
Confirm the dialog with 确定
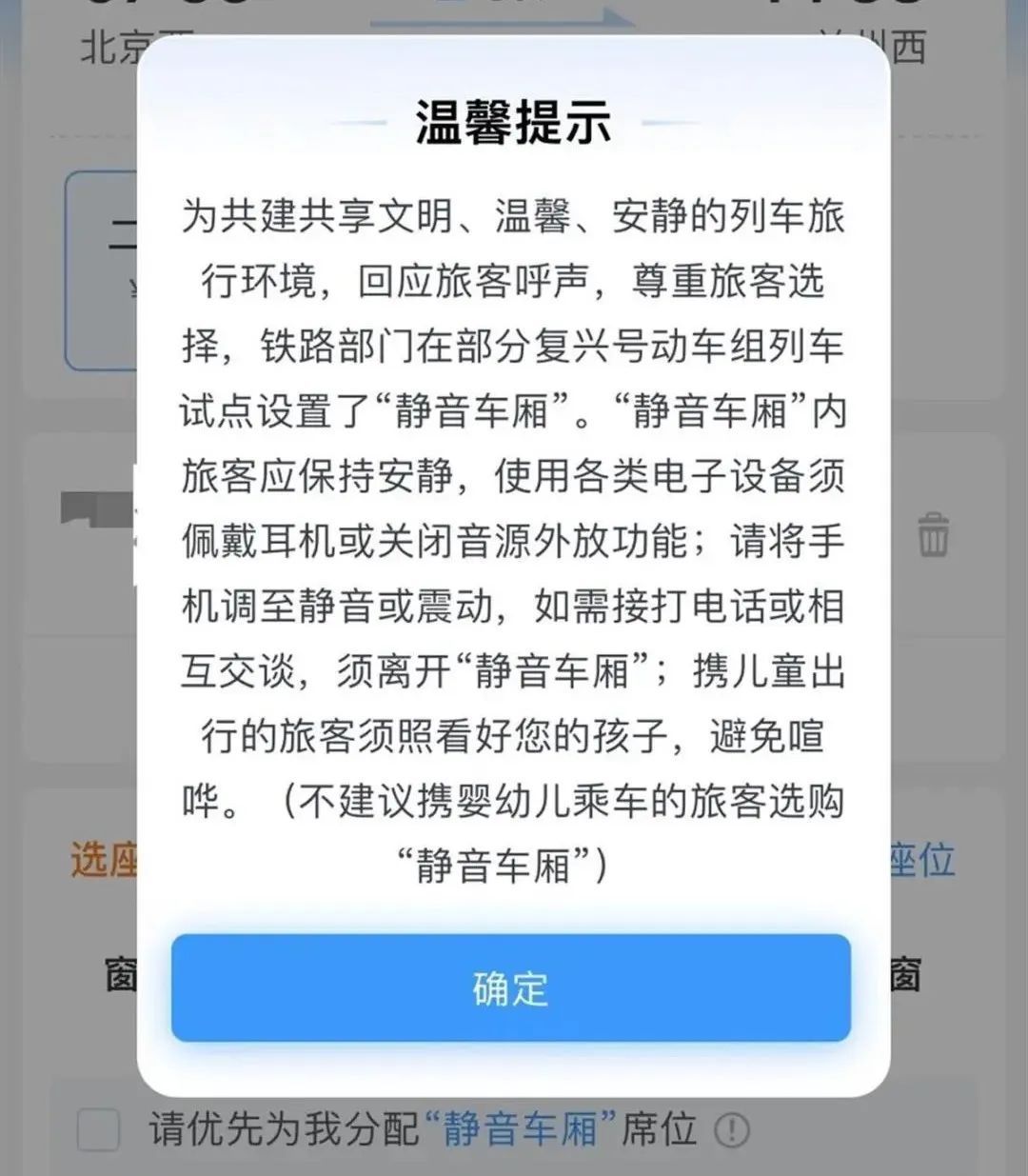[510, 987]
